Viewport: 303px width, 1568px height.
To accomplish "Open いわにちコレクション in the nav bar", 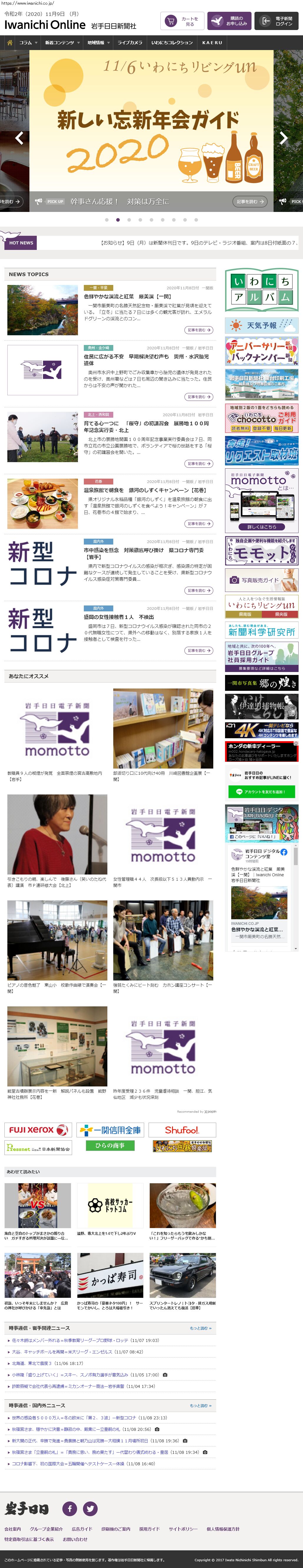I will [x=172, y=43].
